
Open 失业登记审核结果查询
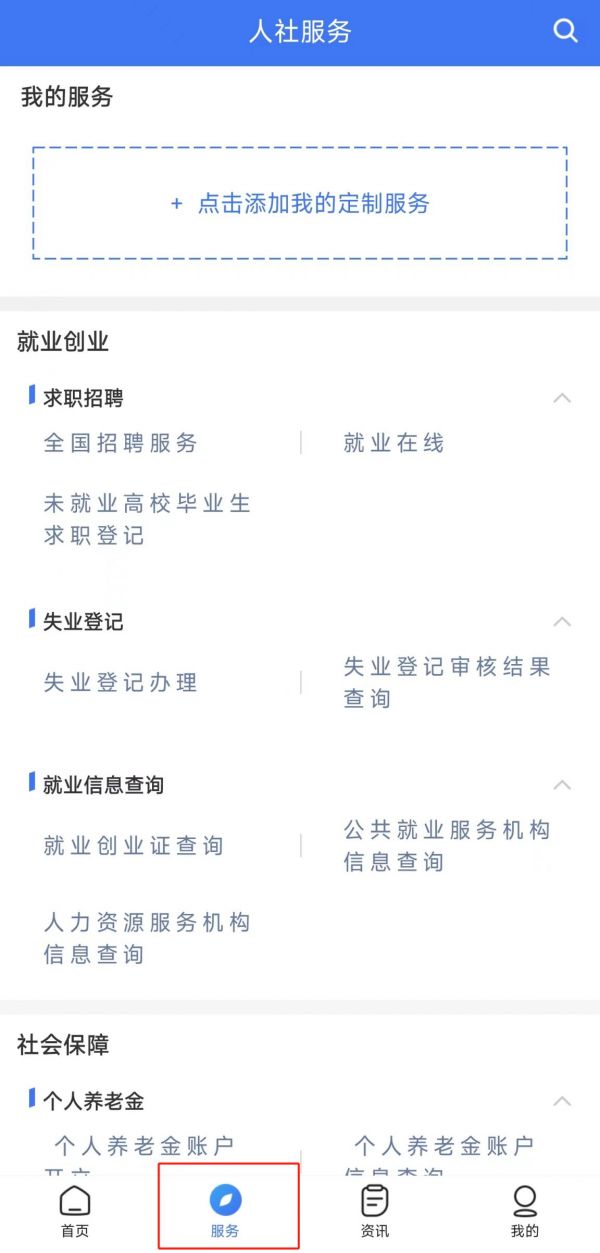click(447, 682)
